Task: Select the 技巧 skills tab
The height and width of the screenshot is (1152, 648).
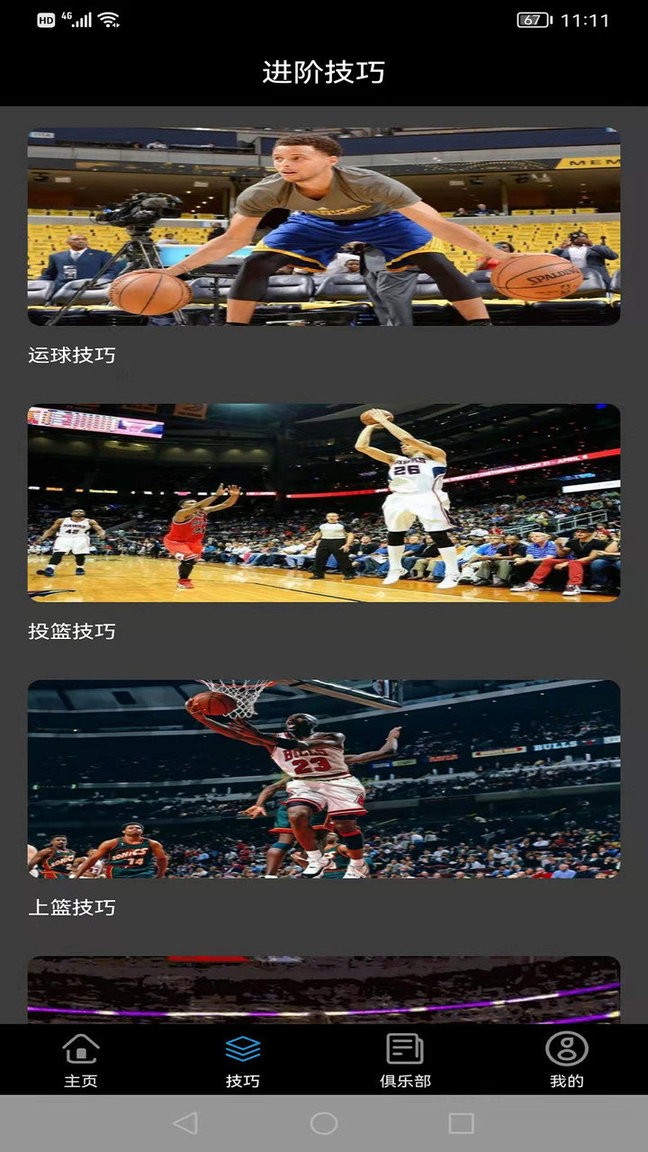Action: [243, 1060]
